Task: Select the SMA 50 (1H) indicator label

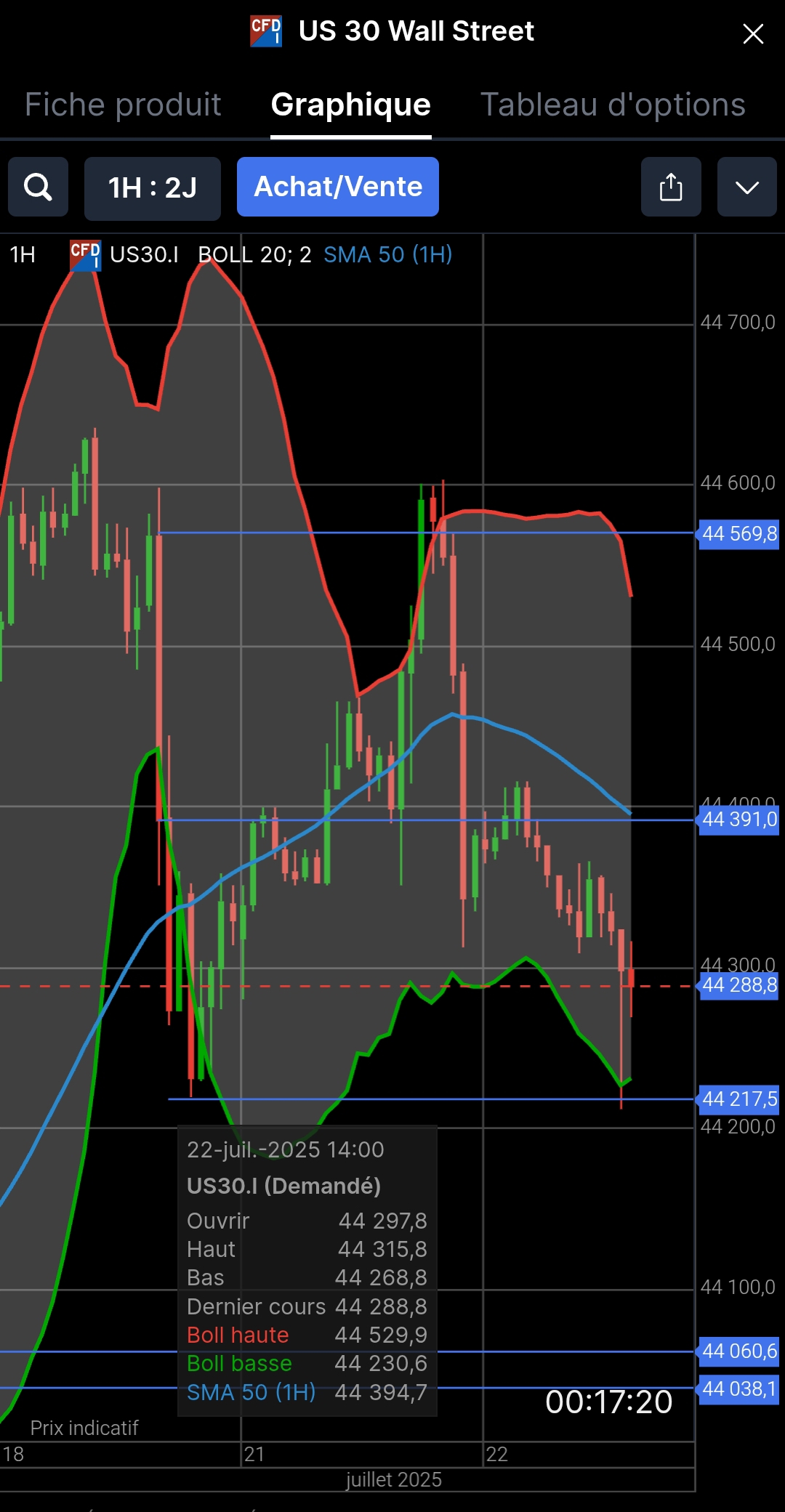Action: pos(388,254)
